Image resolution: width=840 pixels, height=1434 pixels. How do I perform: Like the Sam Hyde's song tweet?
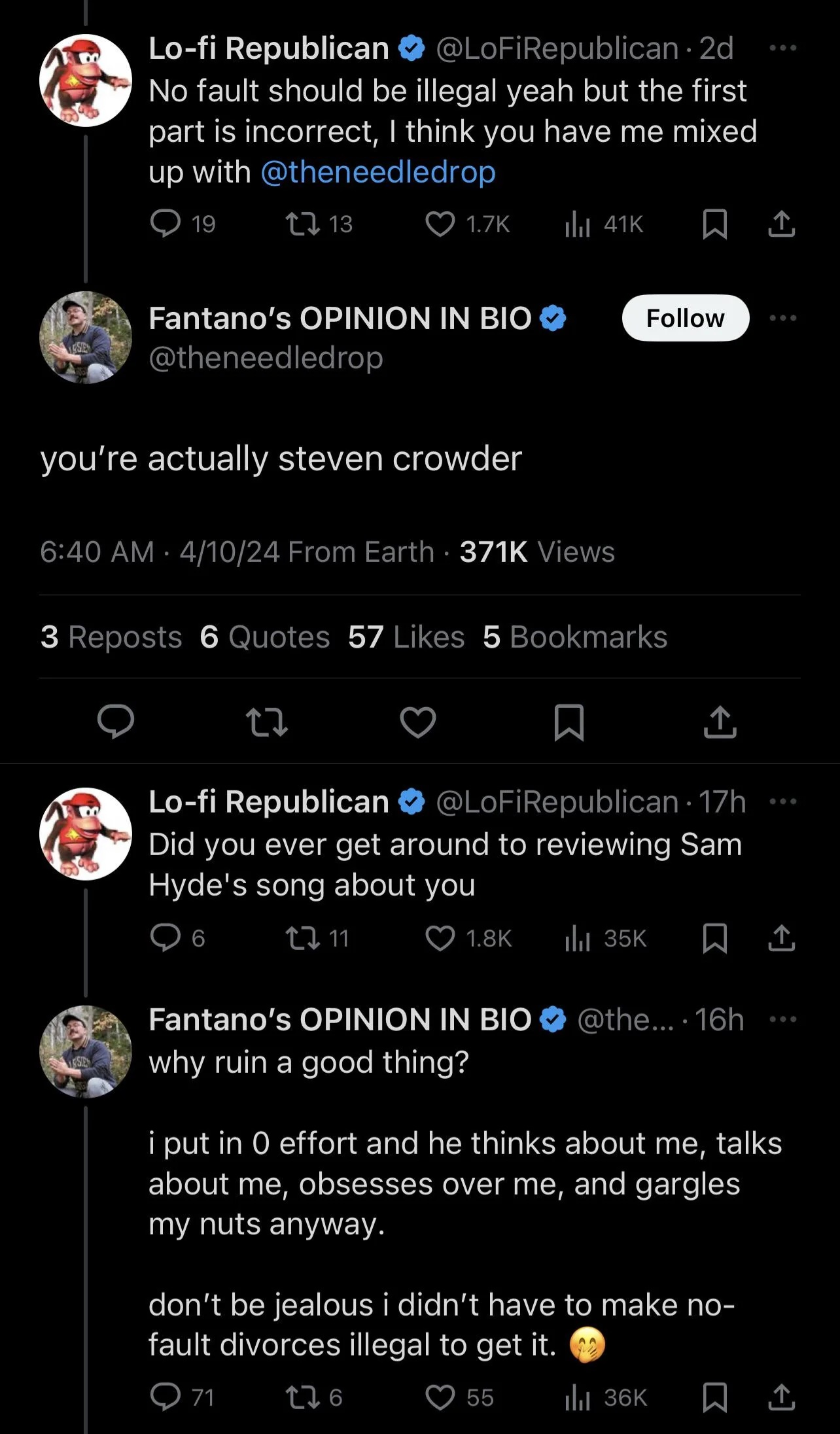440,939
